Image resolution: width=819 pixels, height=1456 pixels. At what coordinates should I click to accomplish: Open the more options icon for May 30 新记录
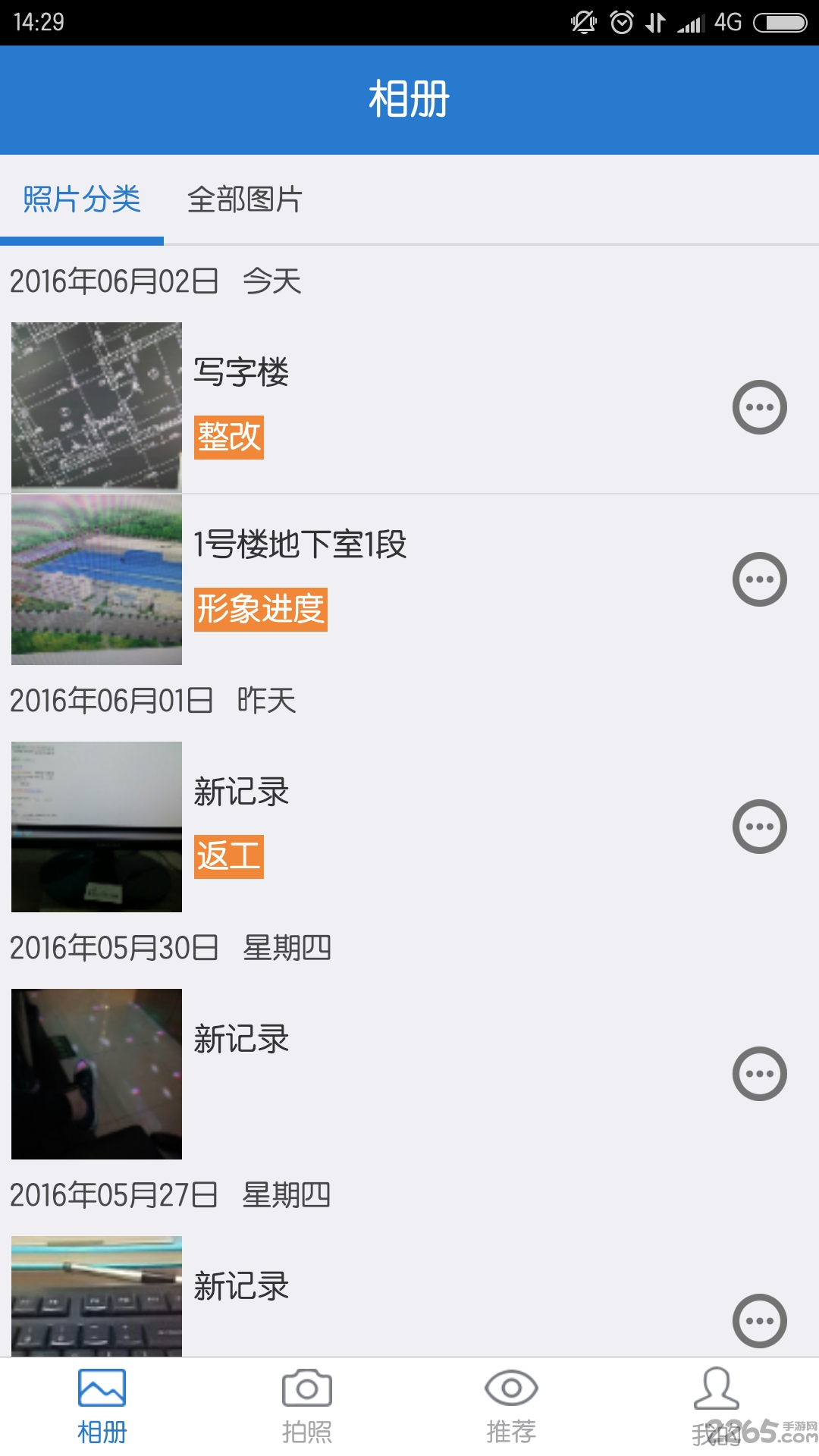click(x=760, y=1073)
